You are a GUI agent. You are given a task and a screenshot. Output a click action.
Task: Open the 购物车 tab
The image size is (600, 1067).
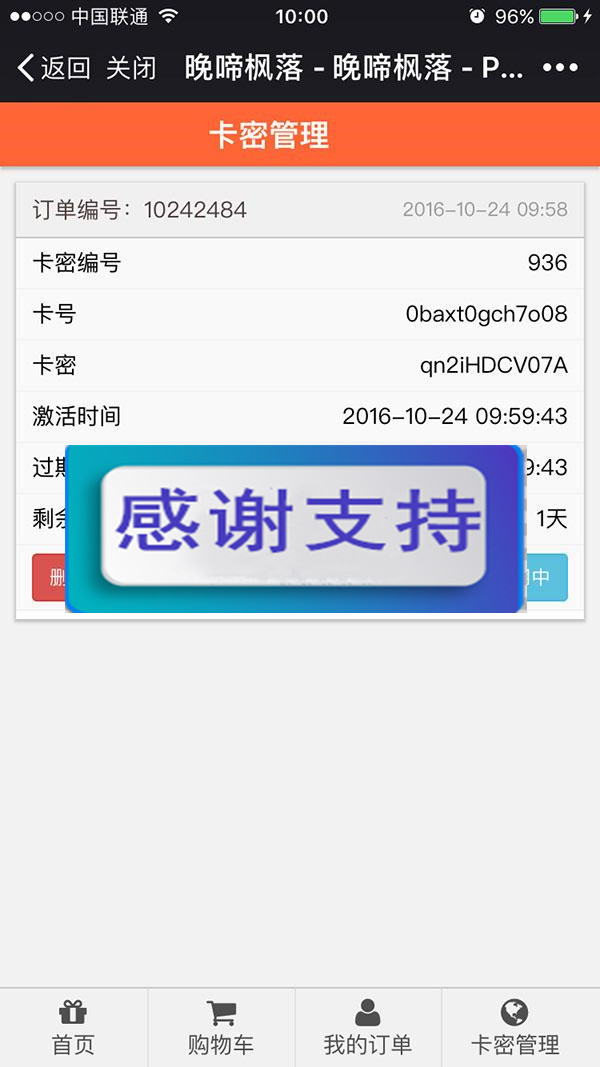pyautogui.click(x=221, y=1028)
